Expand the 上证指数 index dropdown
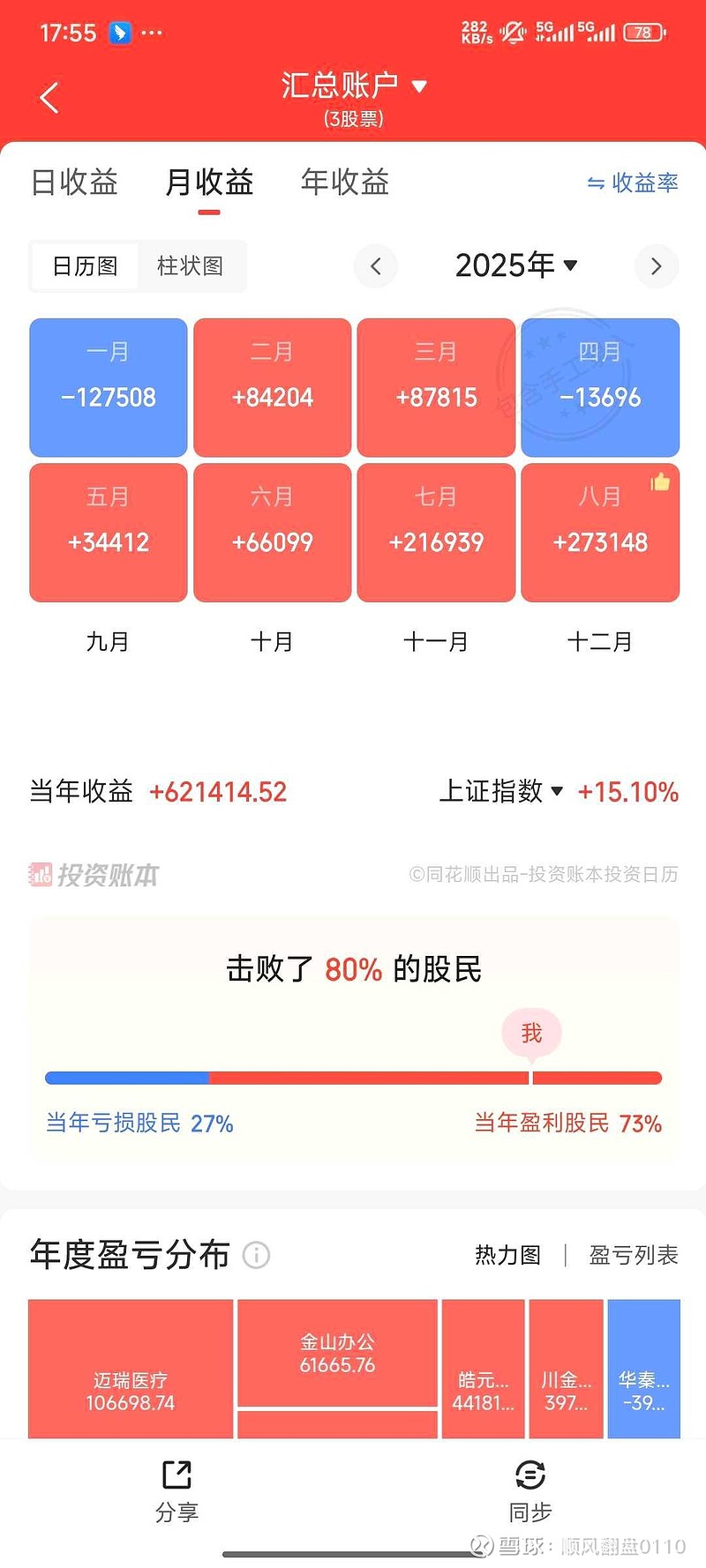 pyautogui.click(x=557, y=791)
